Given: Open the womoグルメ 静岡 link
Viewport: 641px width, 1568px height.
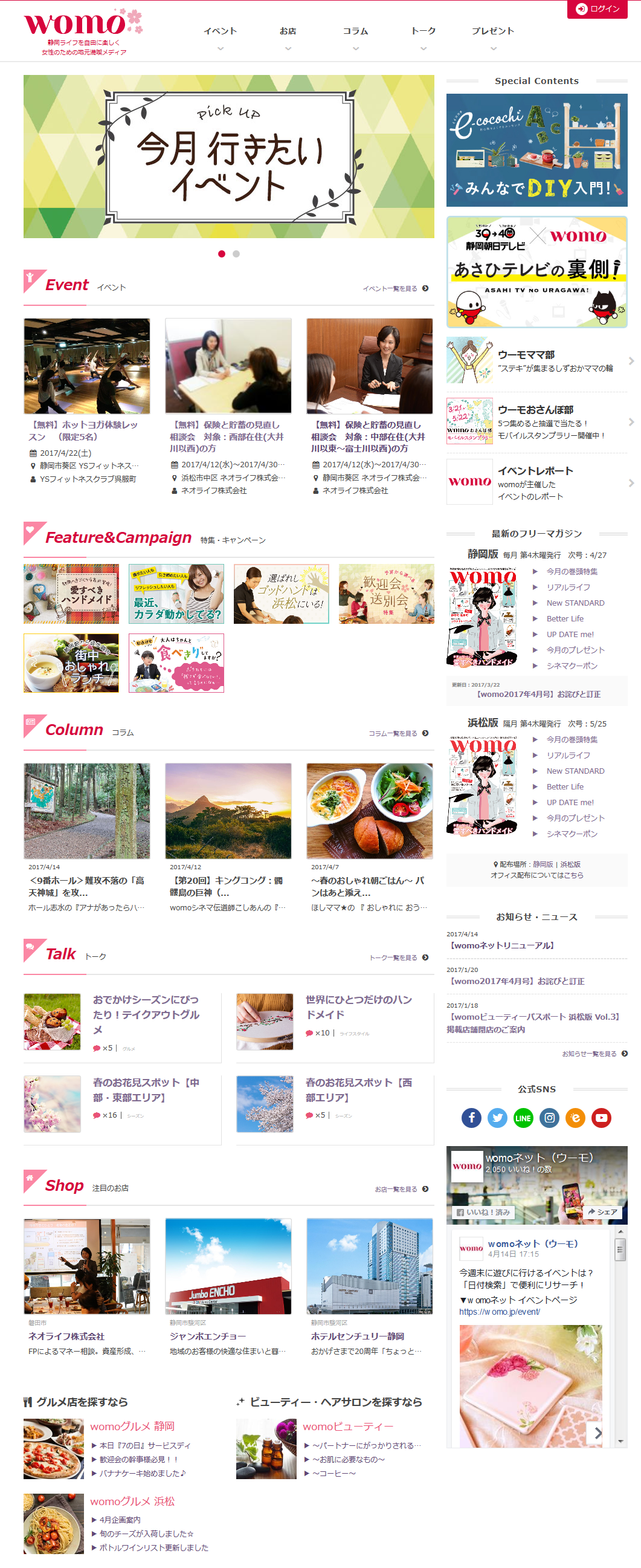Looking at the screenshot, I should pos(132,1426).
